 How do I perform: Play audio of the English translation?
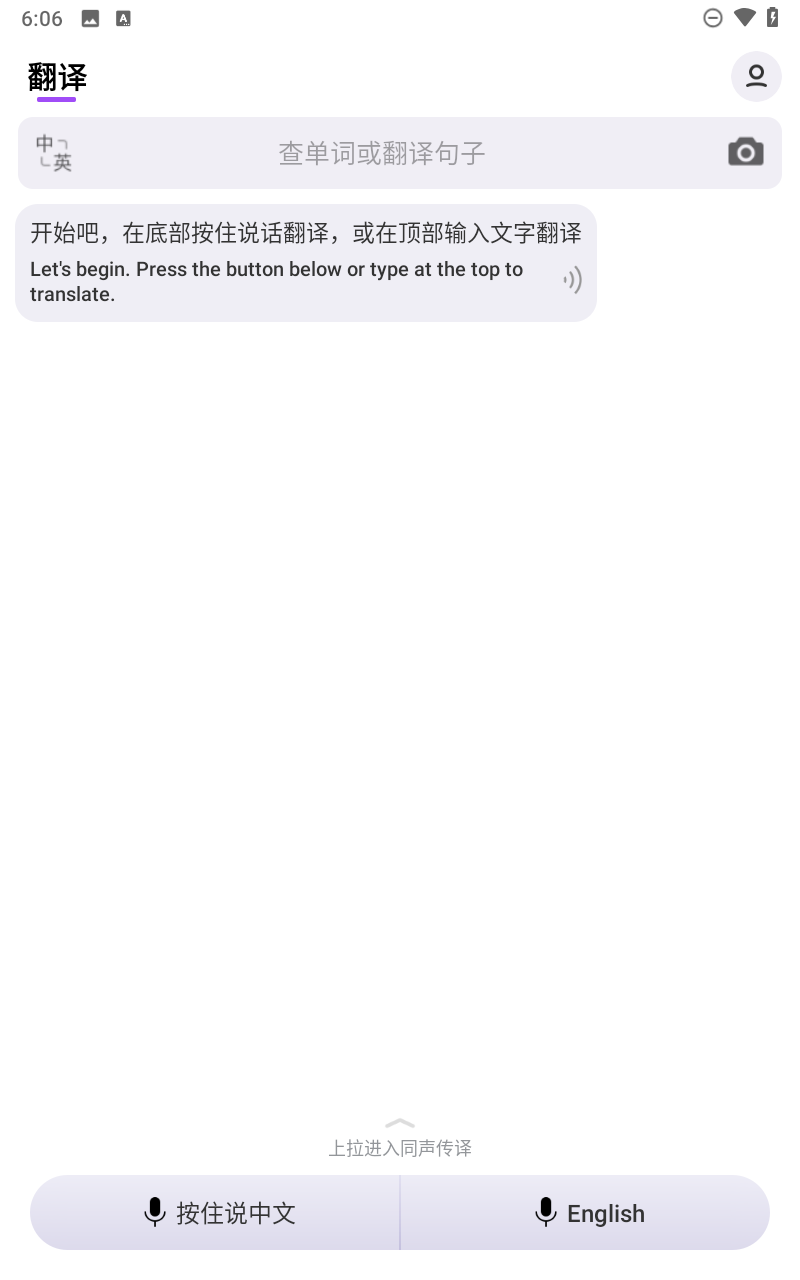[573, 280]
